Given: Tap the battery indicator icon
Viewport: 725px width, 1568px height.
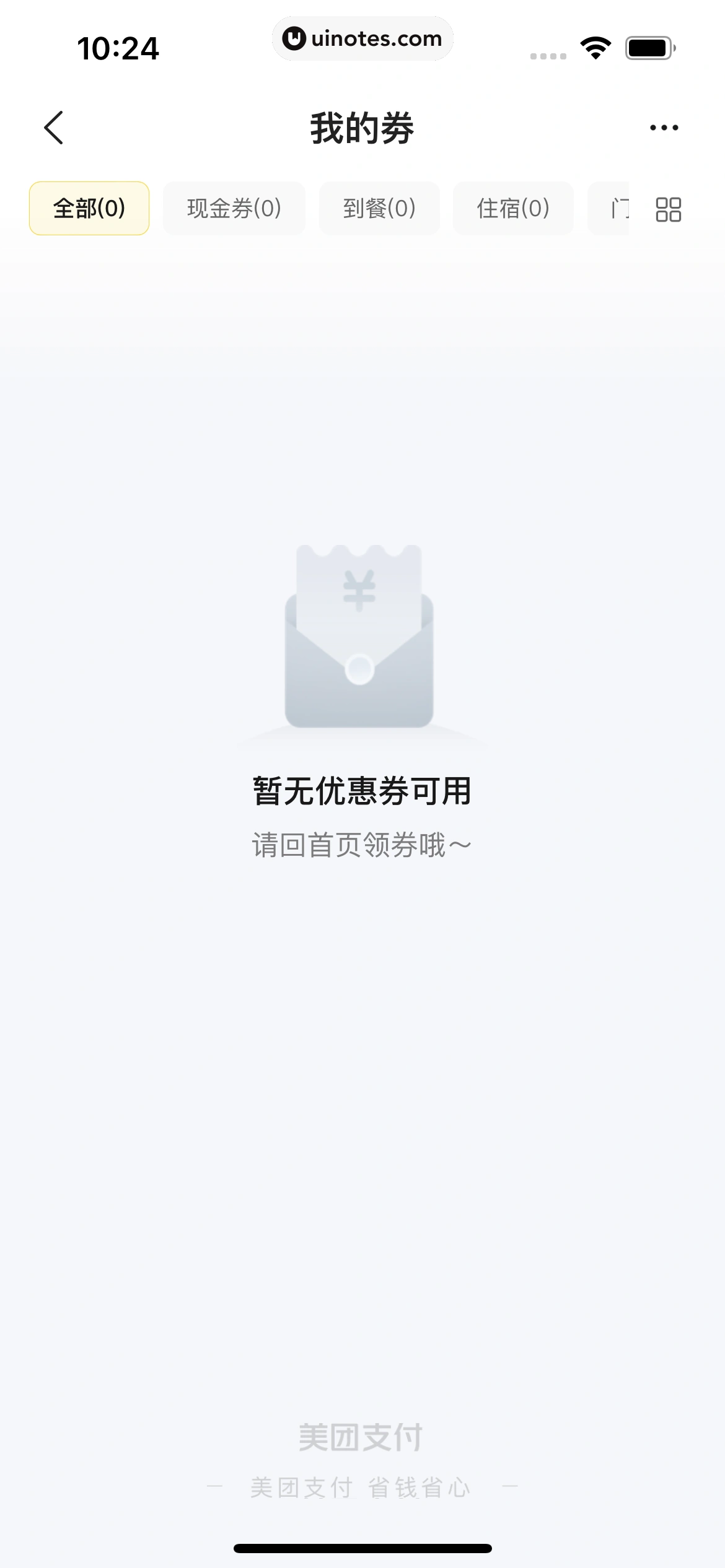Looking at the screenshot, I should pyautogui.click(x=647, y=47).
